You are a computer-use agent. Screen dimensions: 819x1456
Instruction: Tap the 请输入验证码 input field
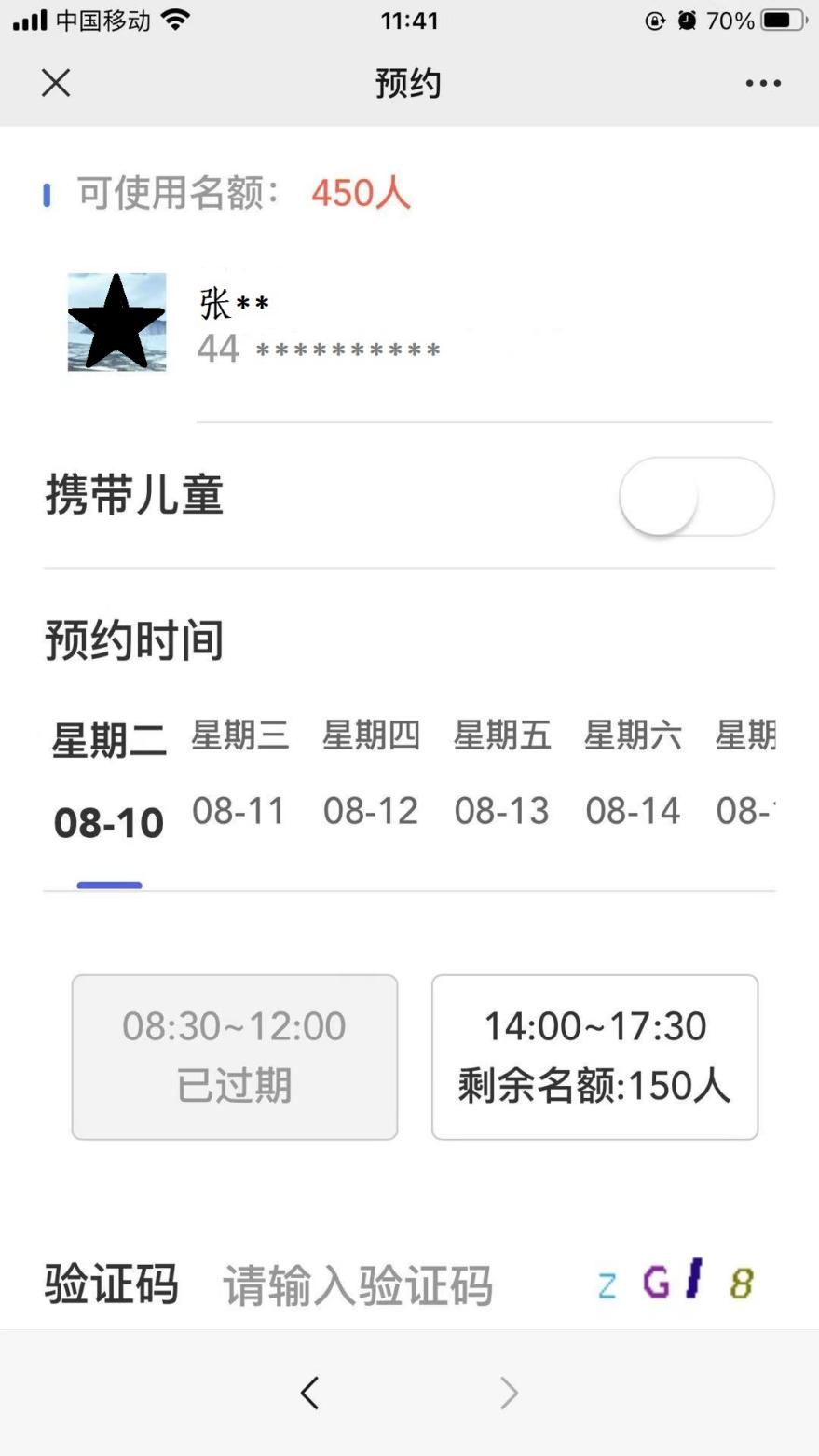pyautogui.click(x=357, y=1284)
